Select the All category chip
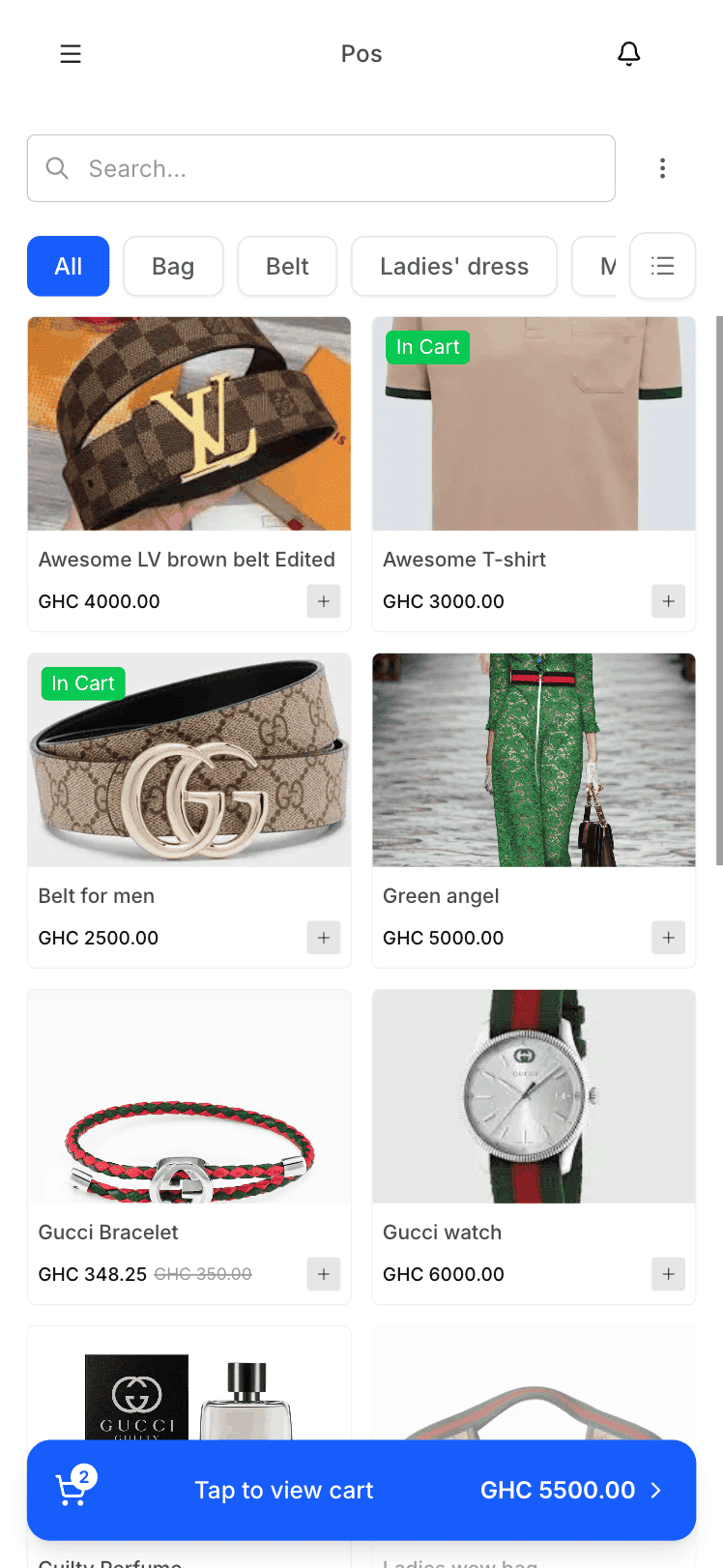Screen dimensions: 723x1568 tap(69, 266)
